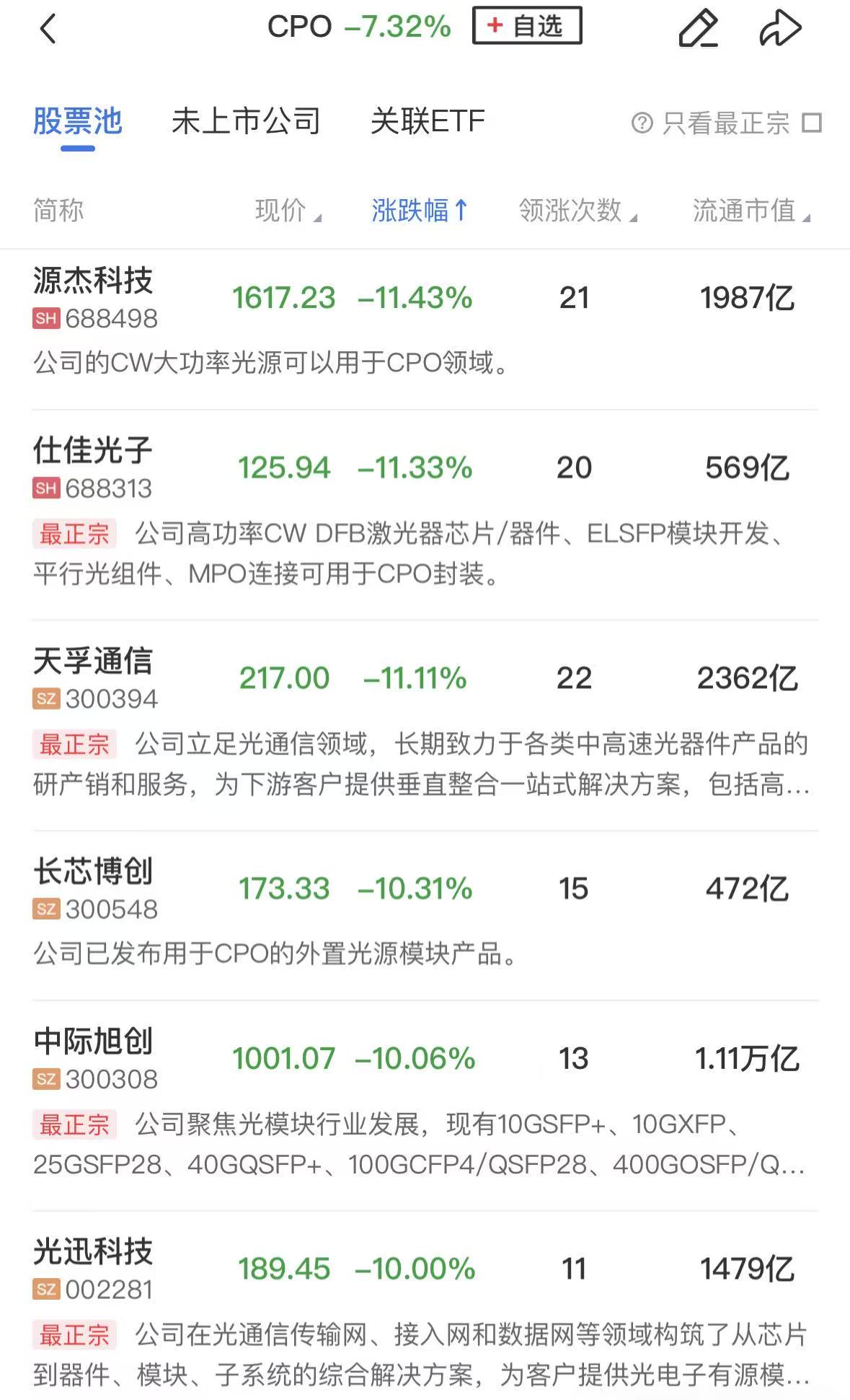
Task: Share this CPO page
Action: 781,29
